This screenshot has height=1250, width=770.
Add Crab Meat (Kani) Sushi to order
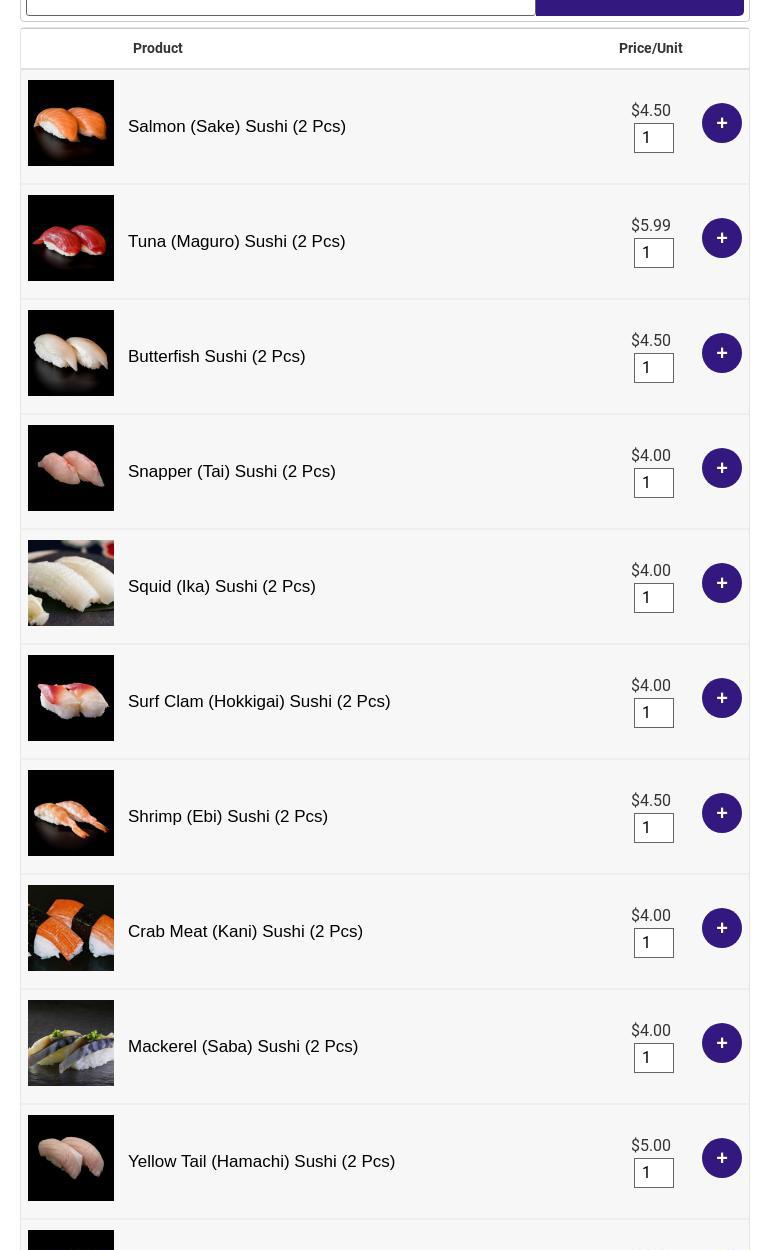coord(721,928)
